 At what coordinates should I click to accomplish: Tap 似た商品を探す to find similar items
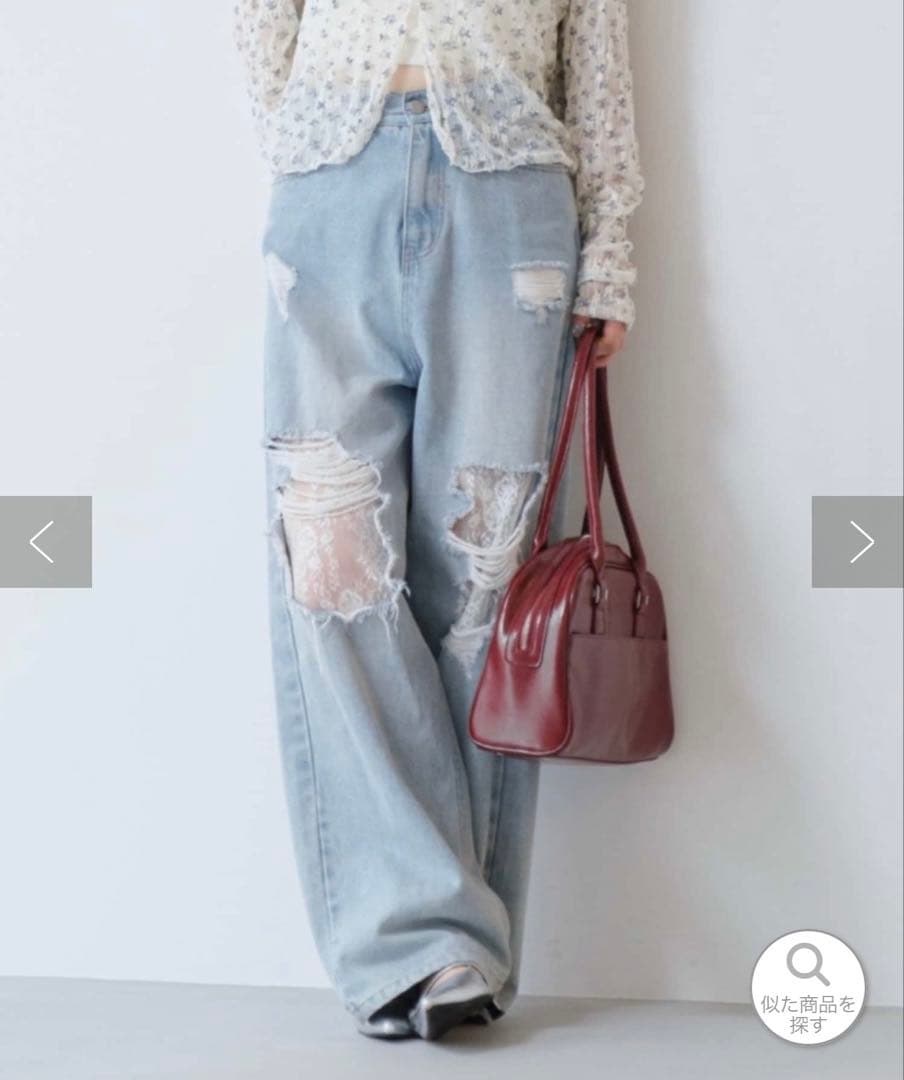[x=808, y=988]
